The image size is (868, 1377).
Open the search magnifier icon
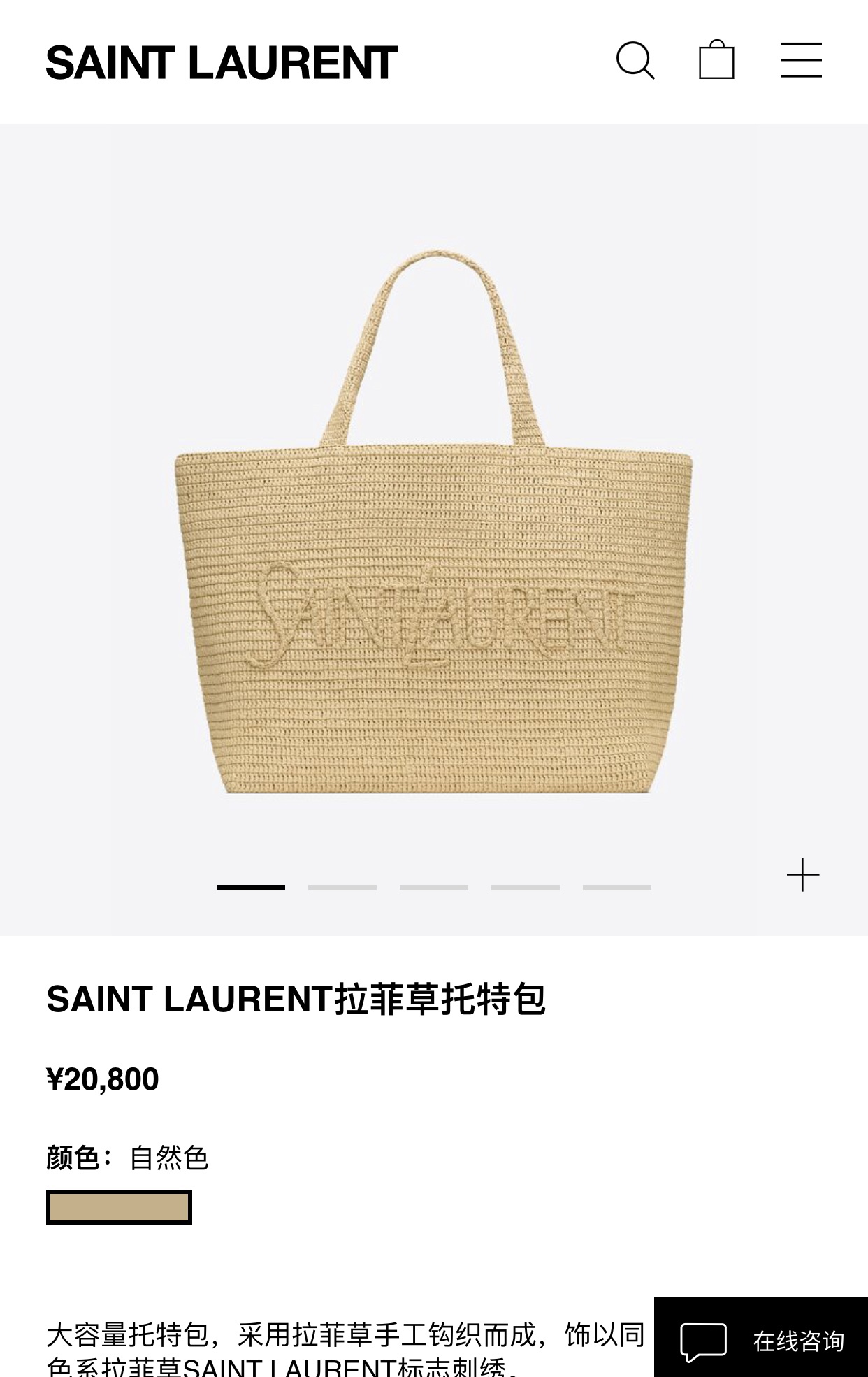(635, 61)
